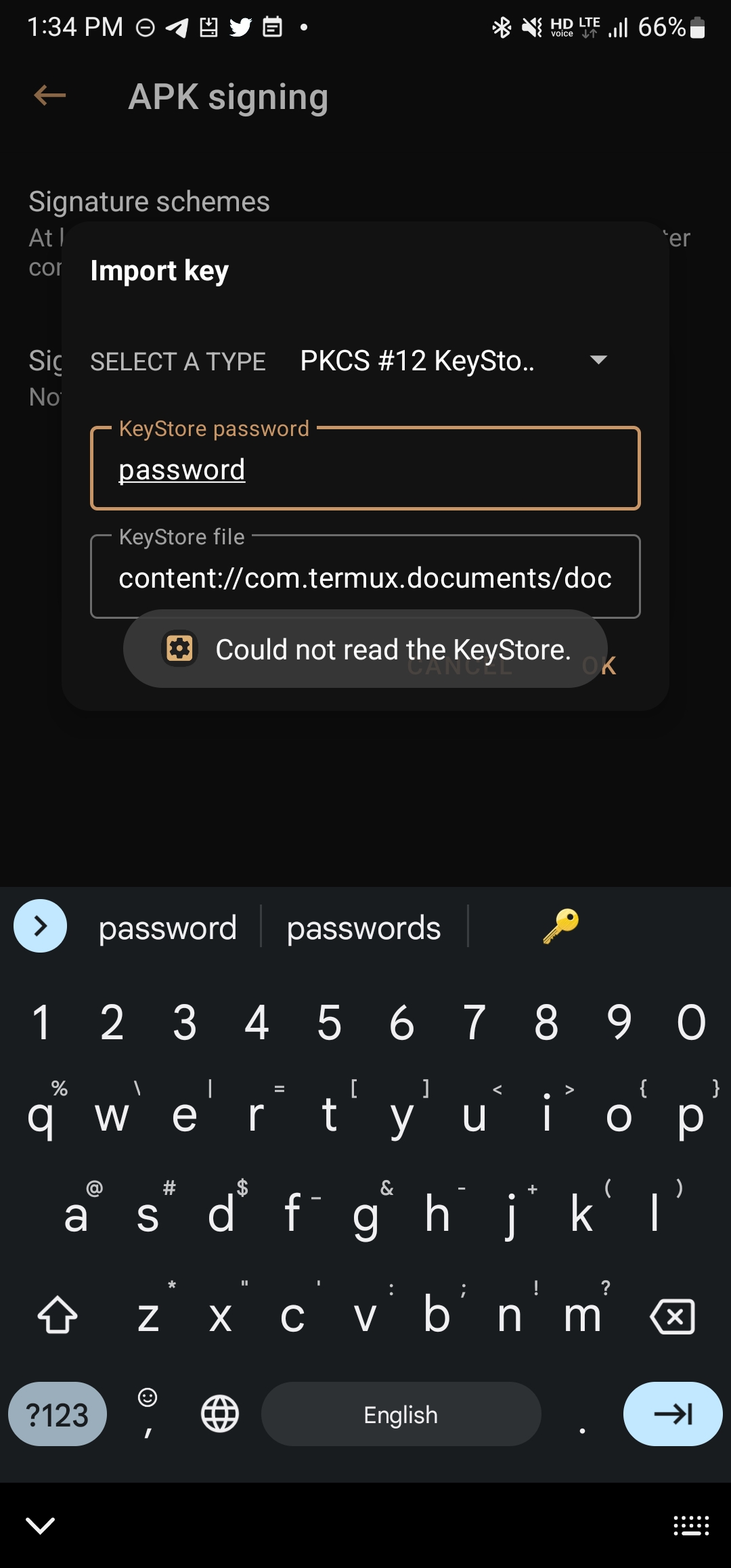The height and width of the screenshot is (1568, 731).
Task: Confirm import with OK
Action: coord(599,666)
